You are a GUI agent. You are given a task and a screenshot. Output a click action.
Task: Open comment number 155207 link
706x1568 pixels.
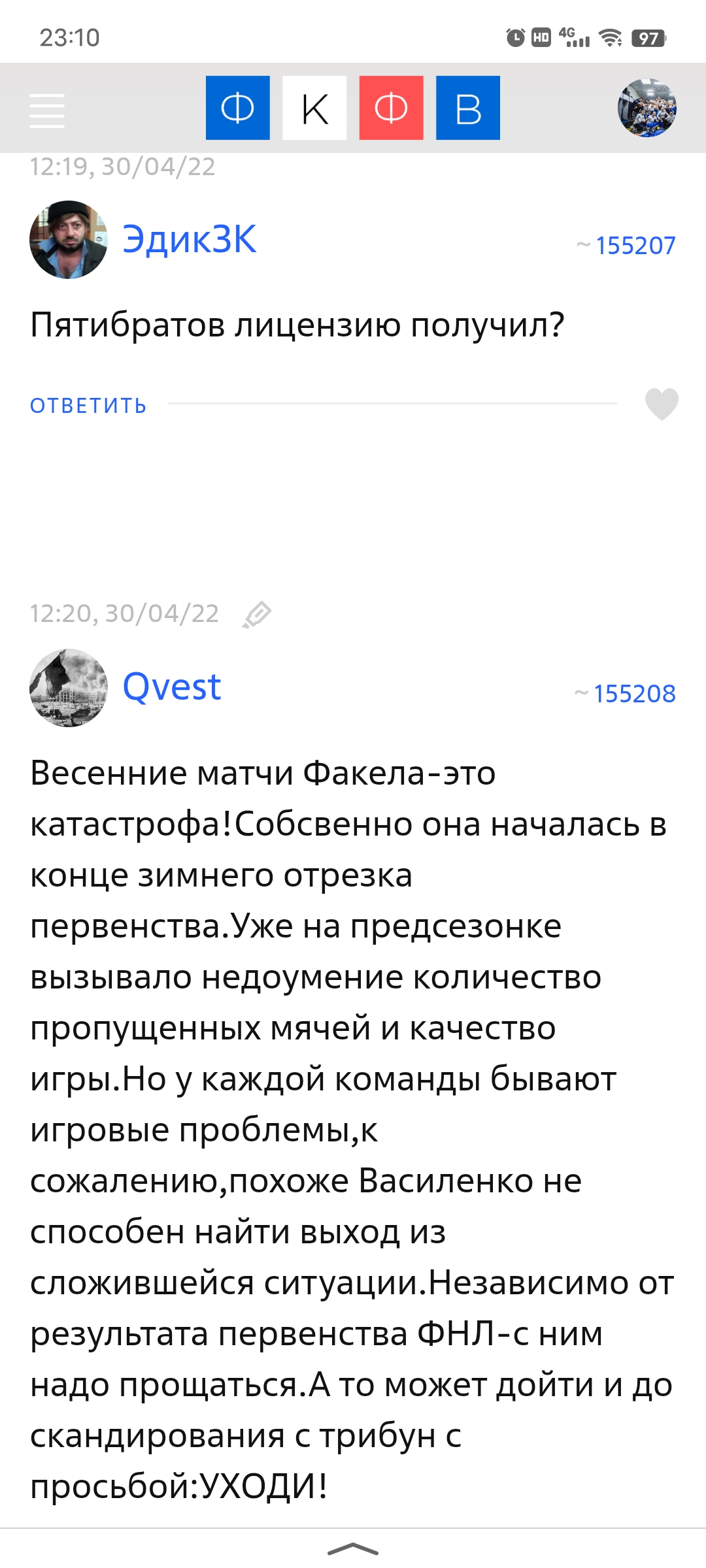tap(635, 246)
